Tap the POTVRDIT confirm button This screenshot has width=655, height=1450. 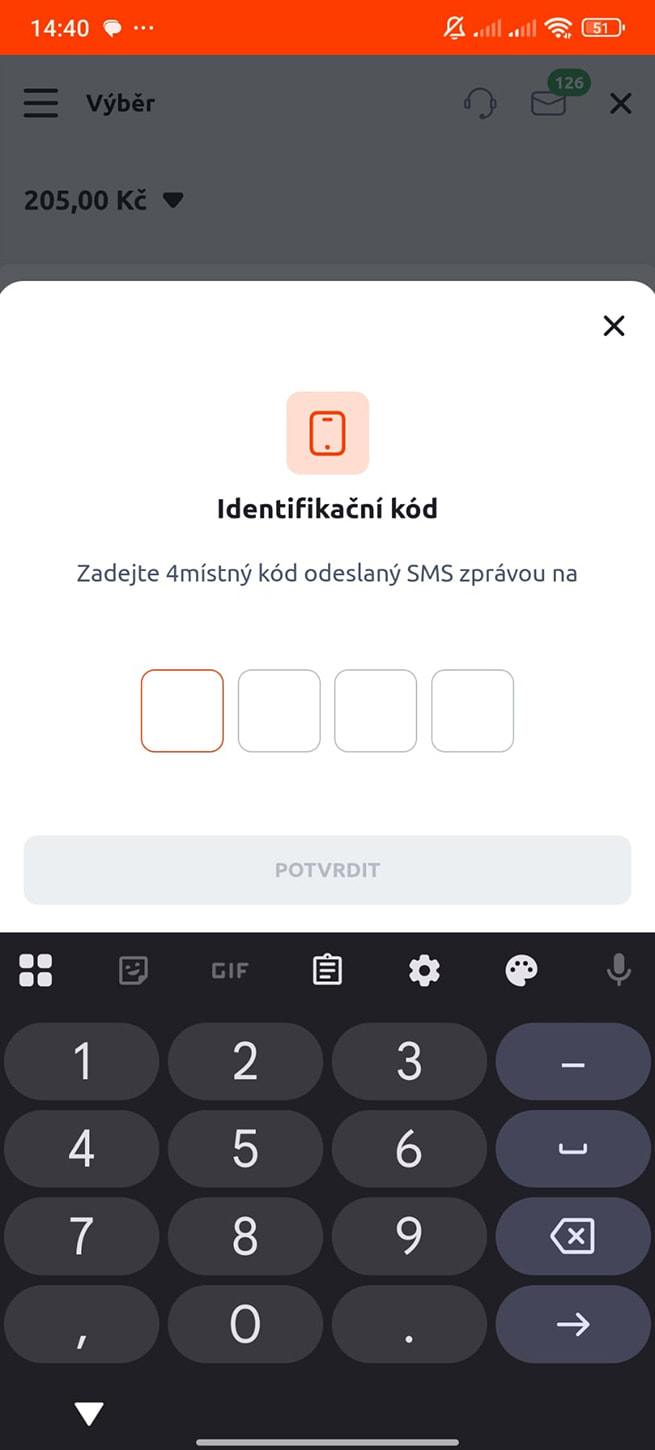(327, 870)
